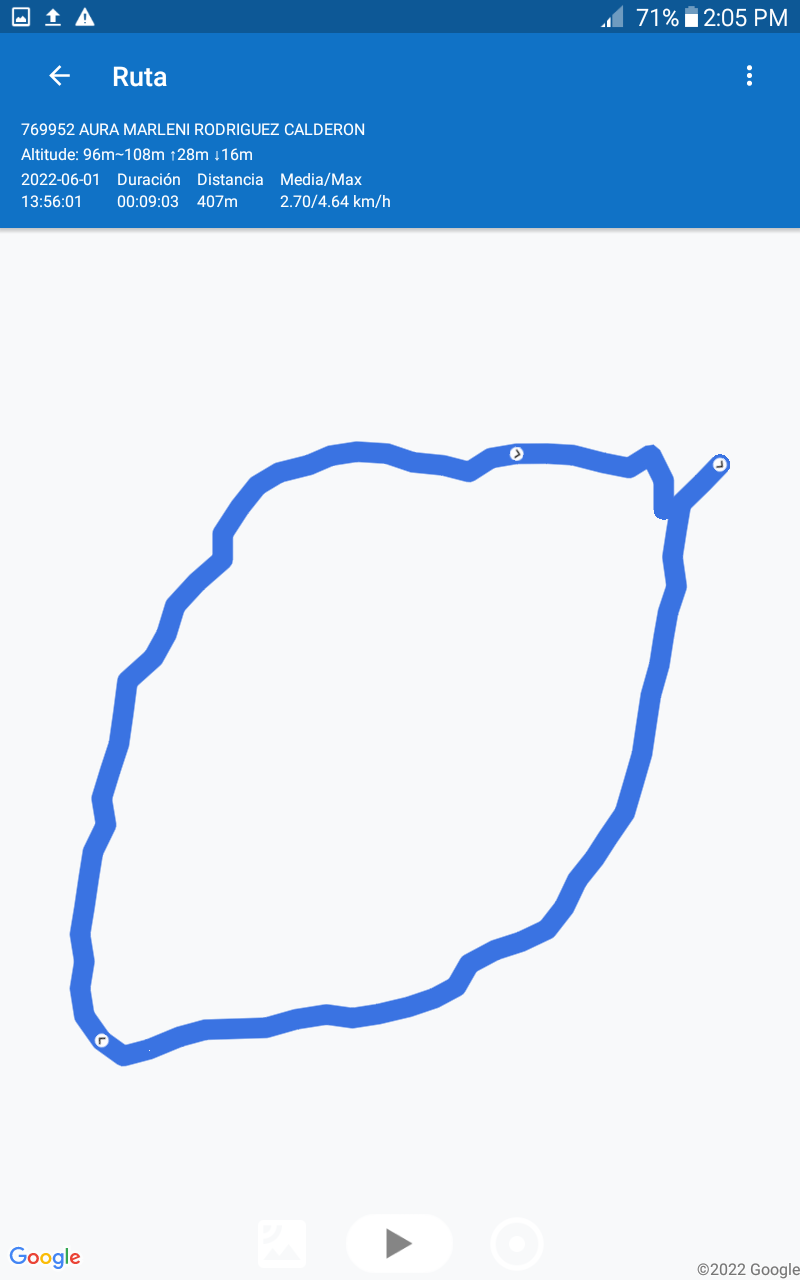Open the three-dot overflow menu
Viewport: 800px width, 1280px height.
click(749, 76)
